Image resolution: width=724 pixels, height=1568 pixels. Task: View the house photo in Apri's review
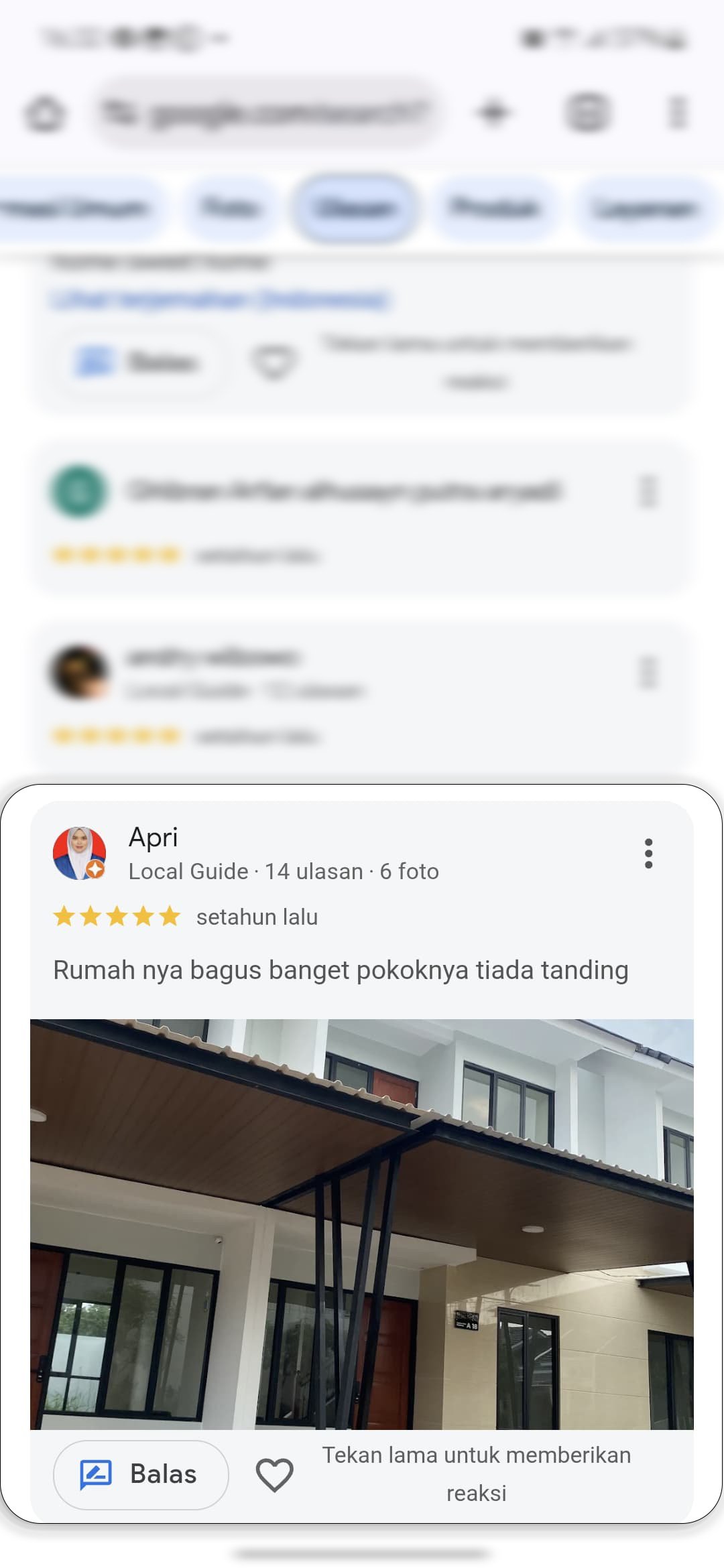(x=362, y=1224)
